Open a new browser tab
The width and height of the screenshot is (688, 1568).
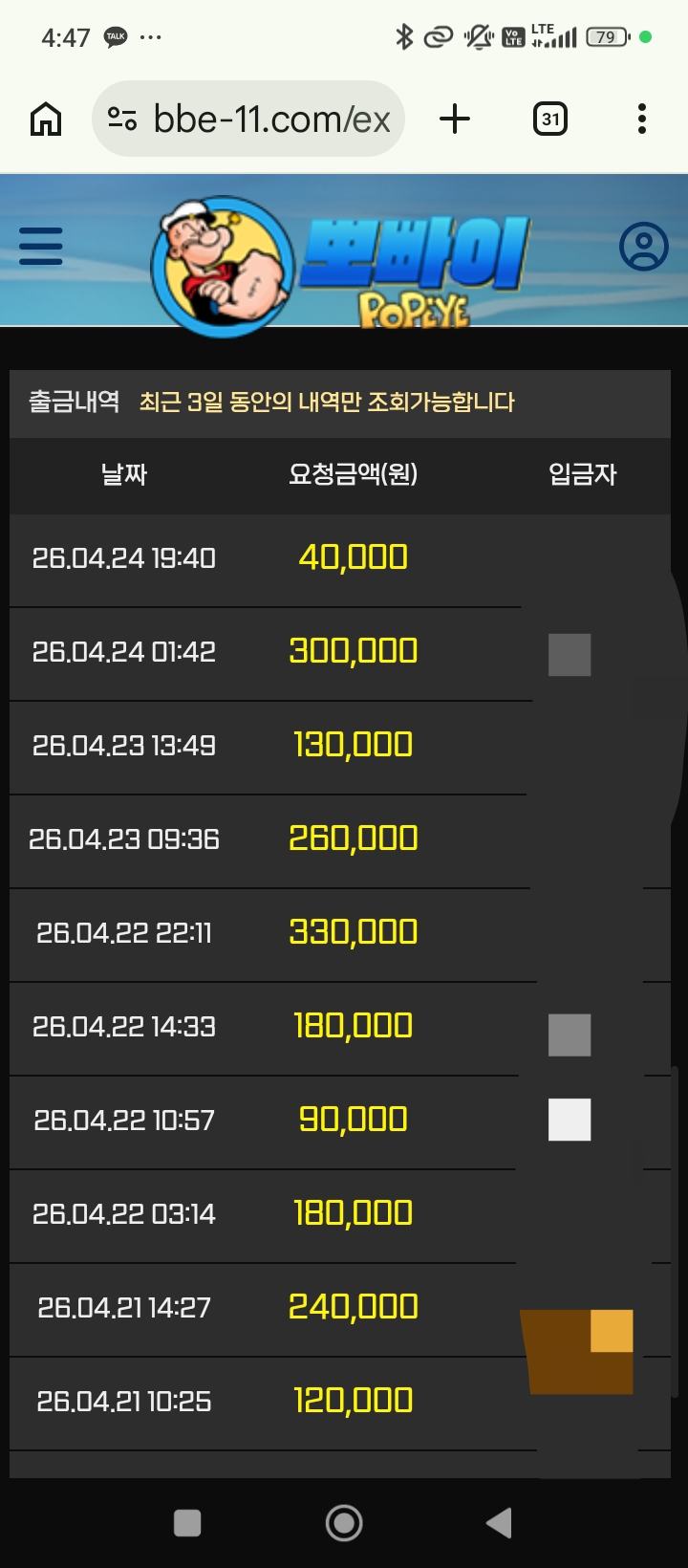455,120
